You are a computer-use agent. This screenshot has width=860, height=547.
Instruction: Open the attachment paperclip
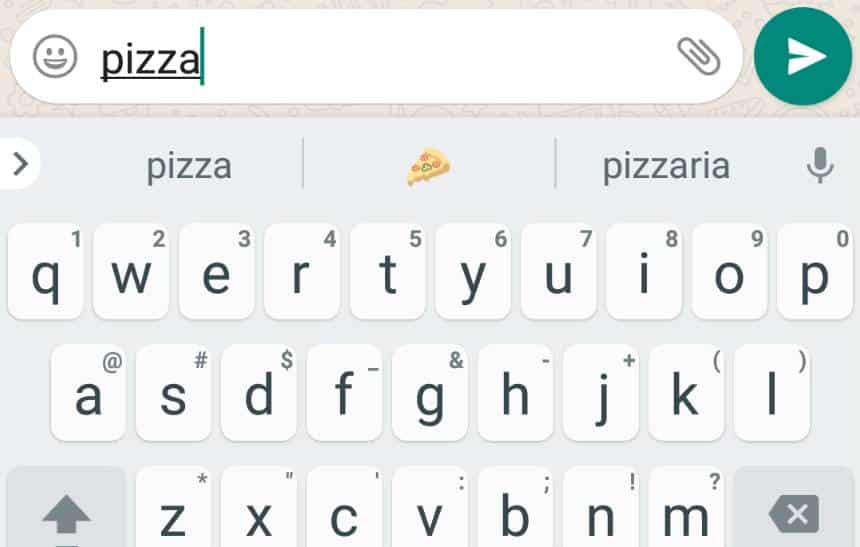tap(698, 57)
